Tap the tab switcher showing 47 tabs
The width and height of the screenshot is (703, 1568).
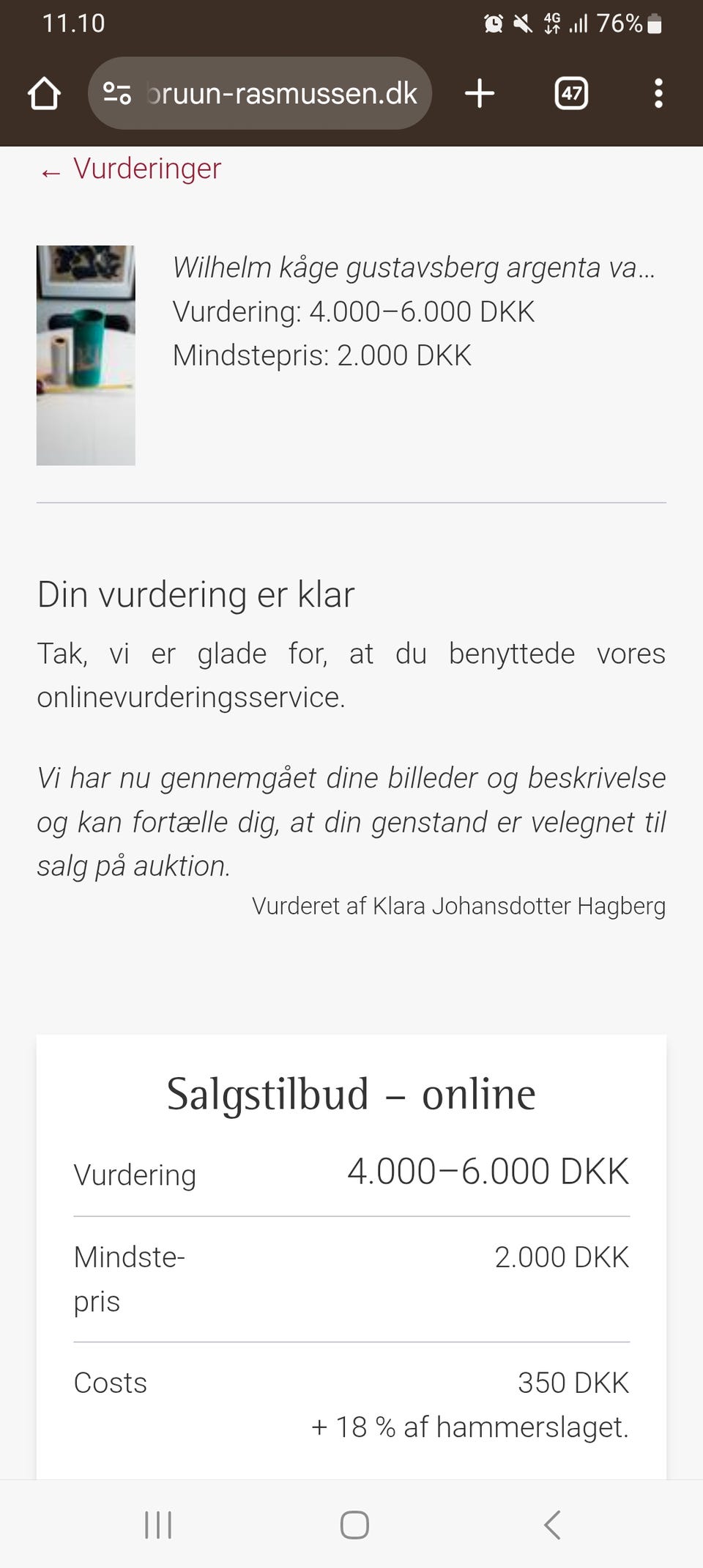(571, 93)
